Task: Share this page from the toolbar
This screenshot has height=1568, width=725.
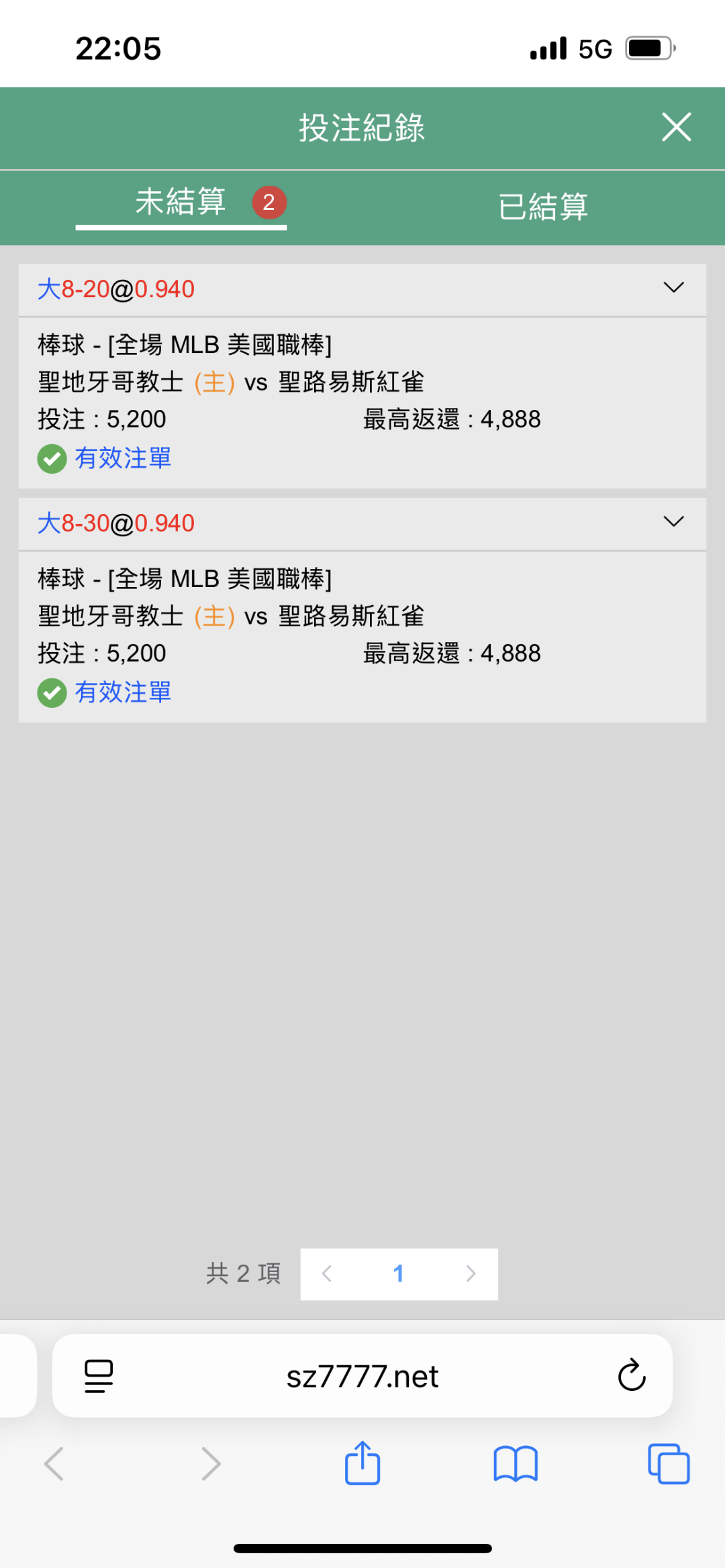Action: coord(362,1463)
